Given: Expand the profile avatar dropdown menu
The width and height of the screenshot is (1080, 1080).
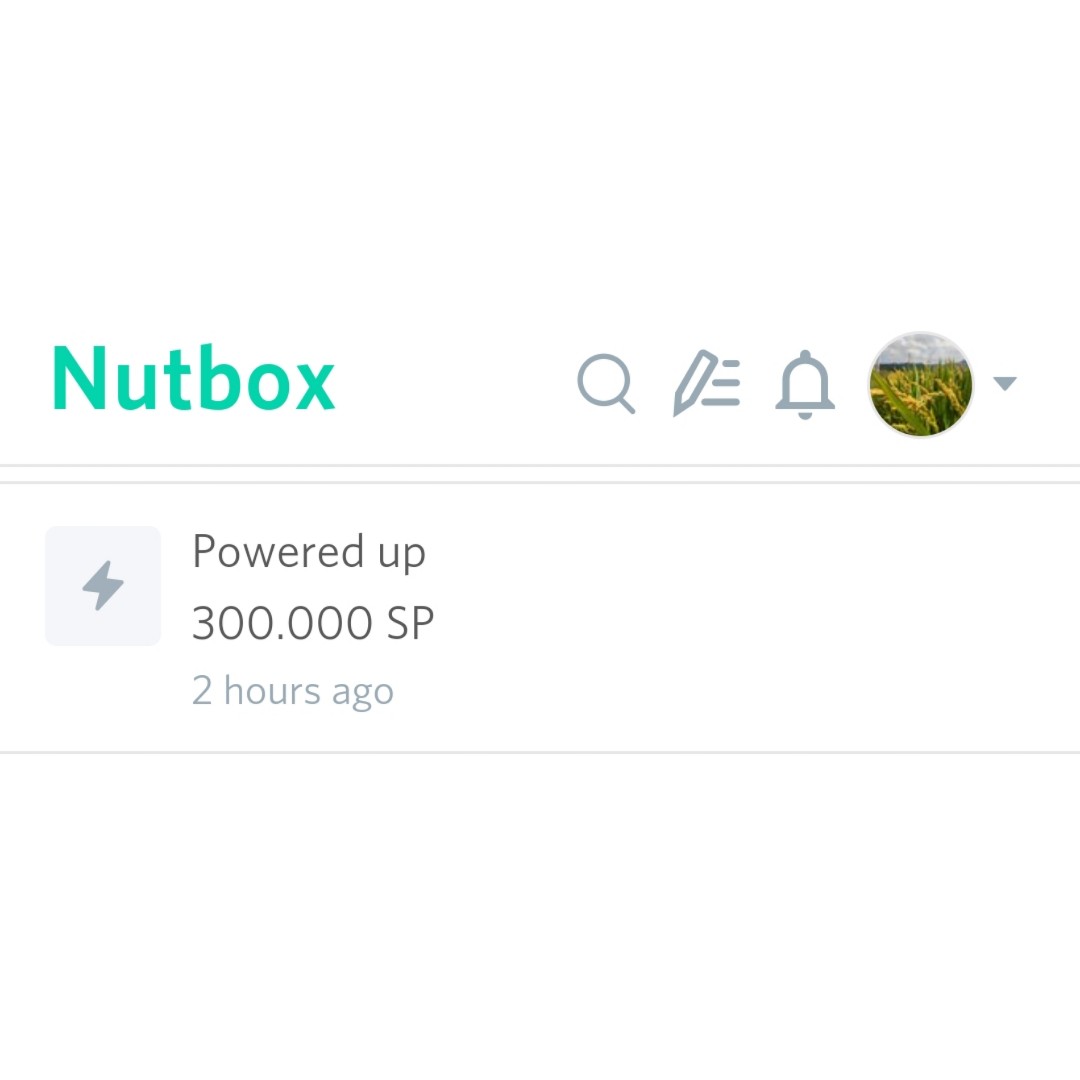Looking at the screenshot, I should tap(1004, 383).
